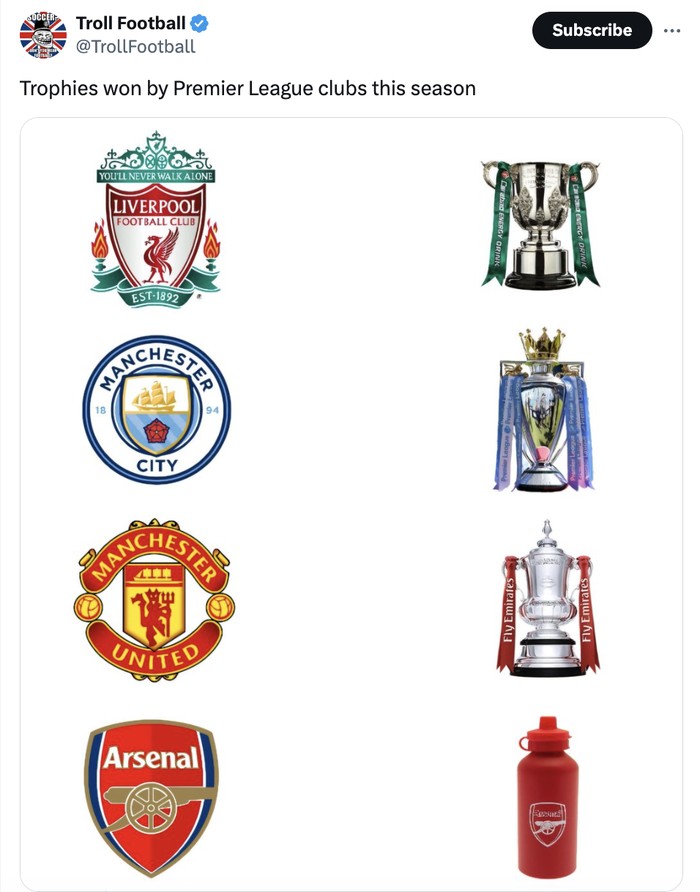
Task: Subscribe to Troll Football
Action: (592, 30)
